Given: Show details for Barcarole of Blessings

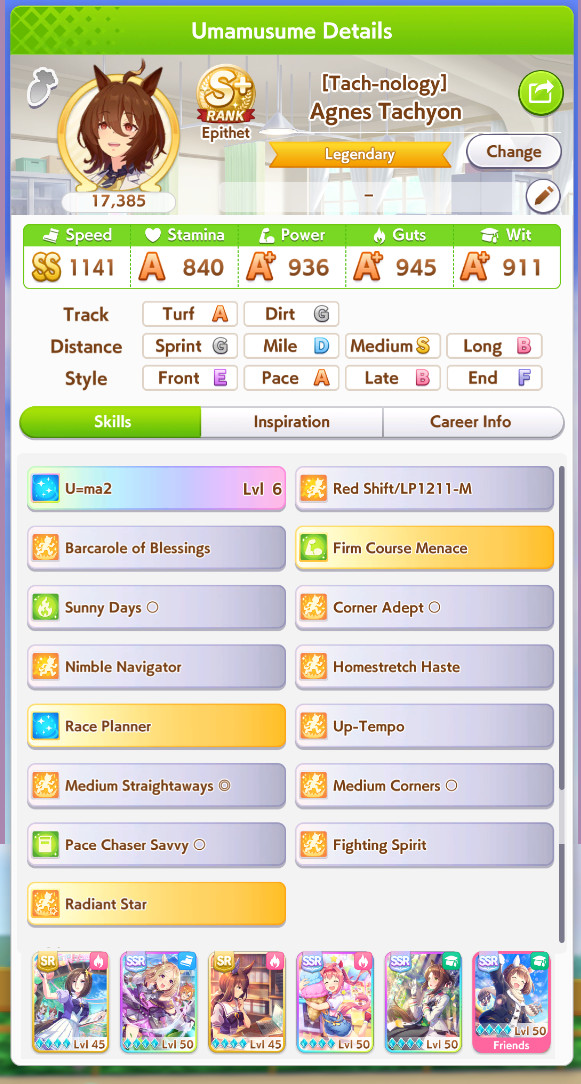Looking at the screenshot, I should click(156, 548).
